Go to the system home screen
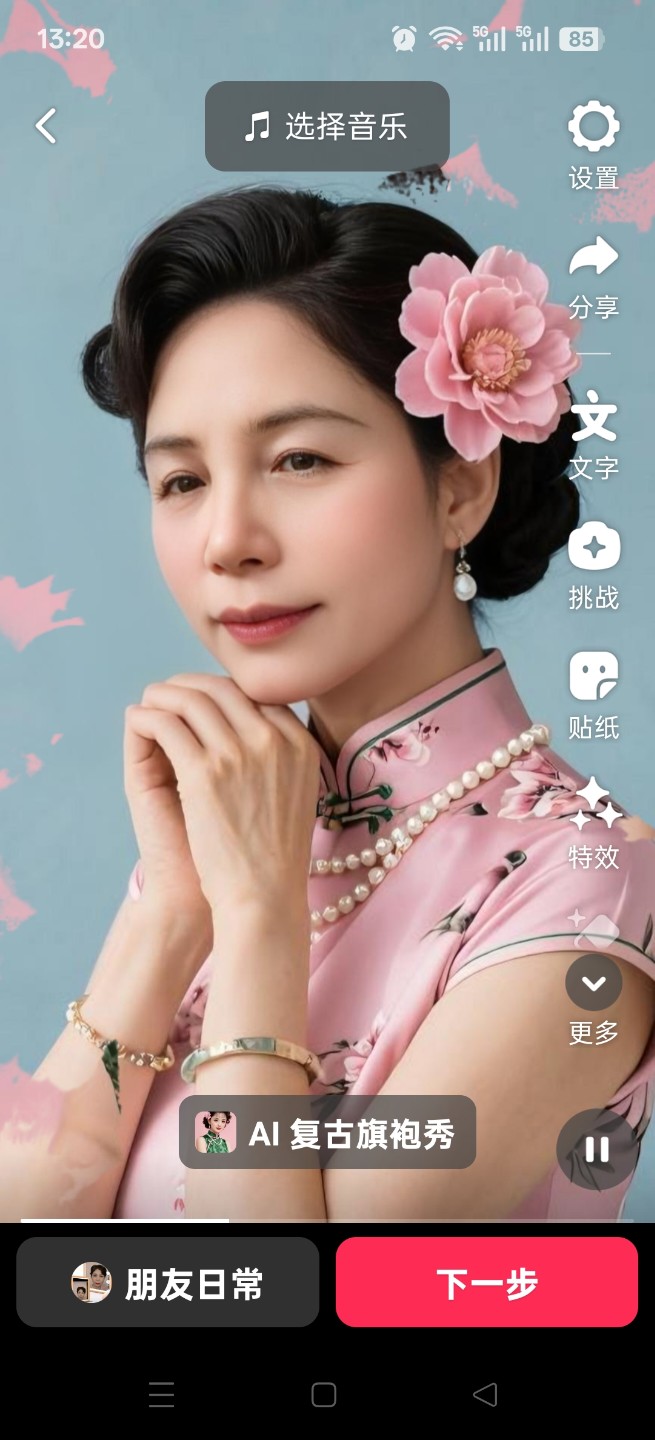This screenshot has width=655, height=1440. tap(324, 1394)
